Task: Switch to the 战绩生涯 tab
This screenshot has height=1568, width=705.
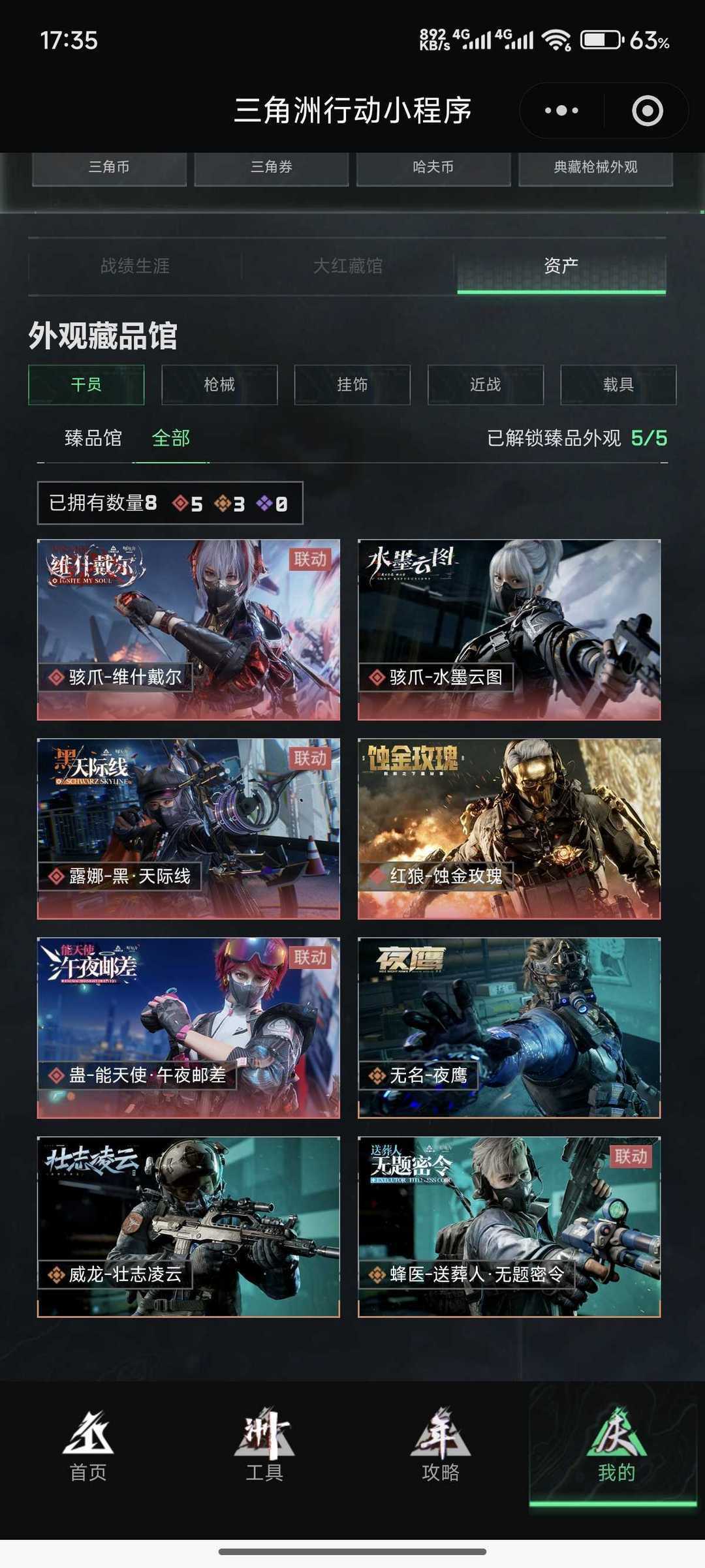Action: click(135, 266)
